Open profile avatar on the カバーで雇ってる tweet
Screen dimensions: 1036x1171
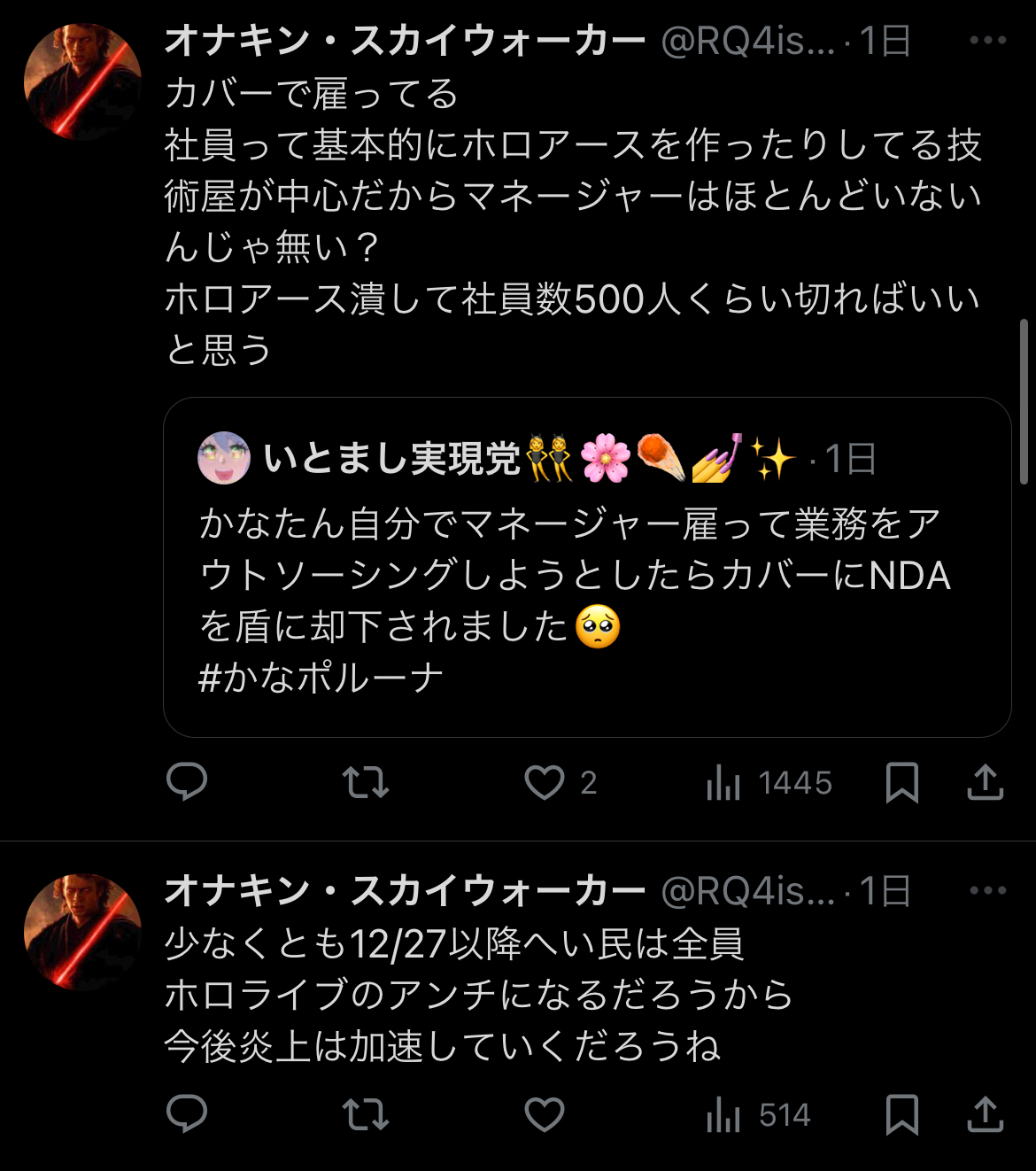click(x=82, y=82)
